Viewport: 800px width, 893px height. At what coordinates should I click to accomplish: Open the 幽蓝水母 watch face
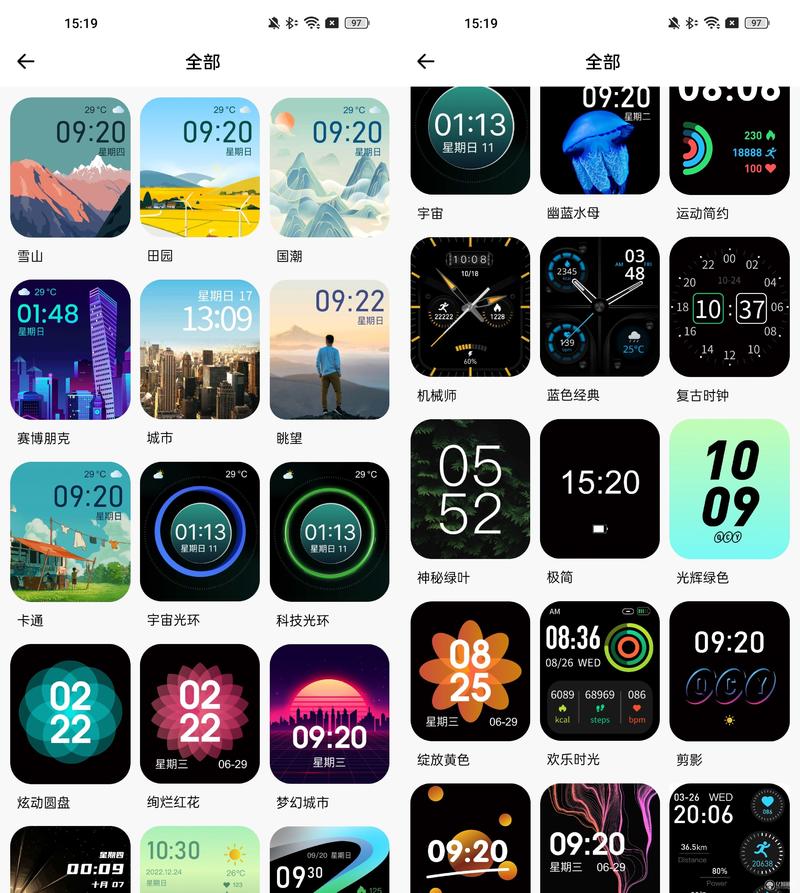click(x=600, y=140)
